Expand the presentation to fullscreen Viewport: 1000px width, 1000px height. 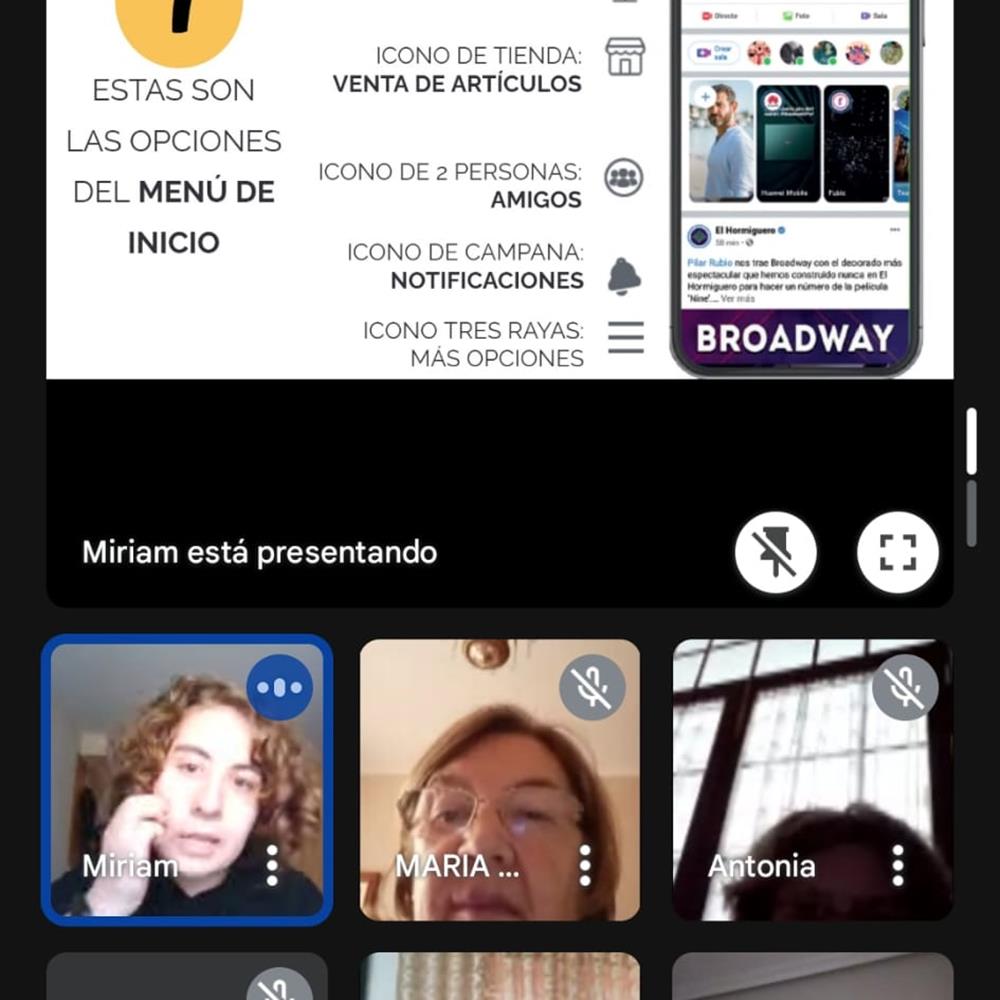[897, 553]
